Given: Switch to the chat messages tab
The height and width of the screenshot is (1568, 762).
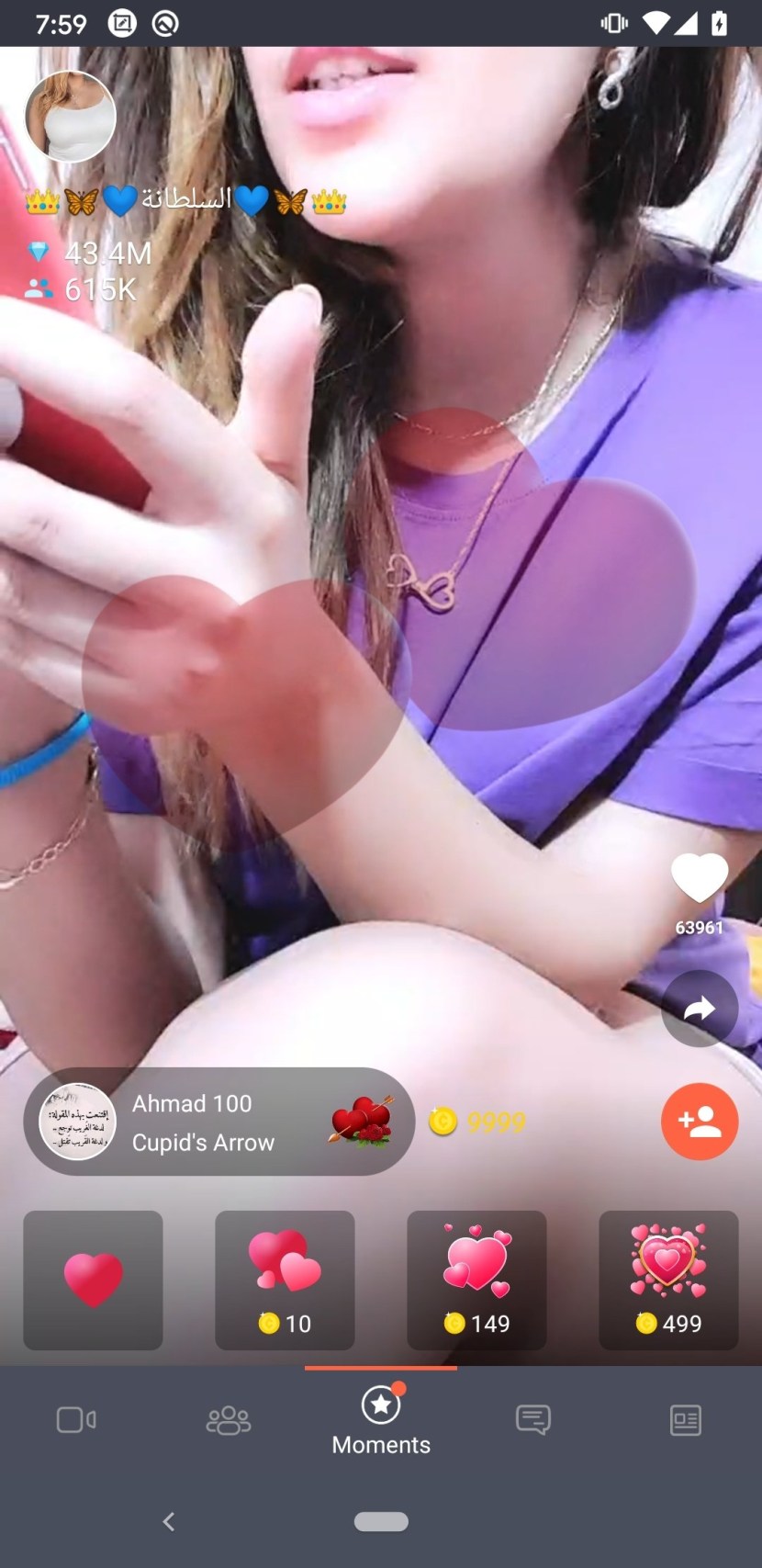Looking at the screenshot, I should (533, 1420).
